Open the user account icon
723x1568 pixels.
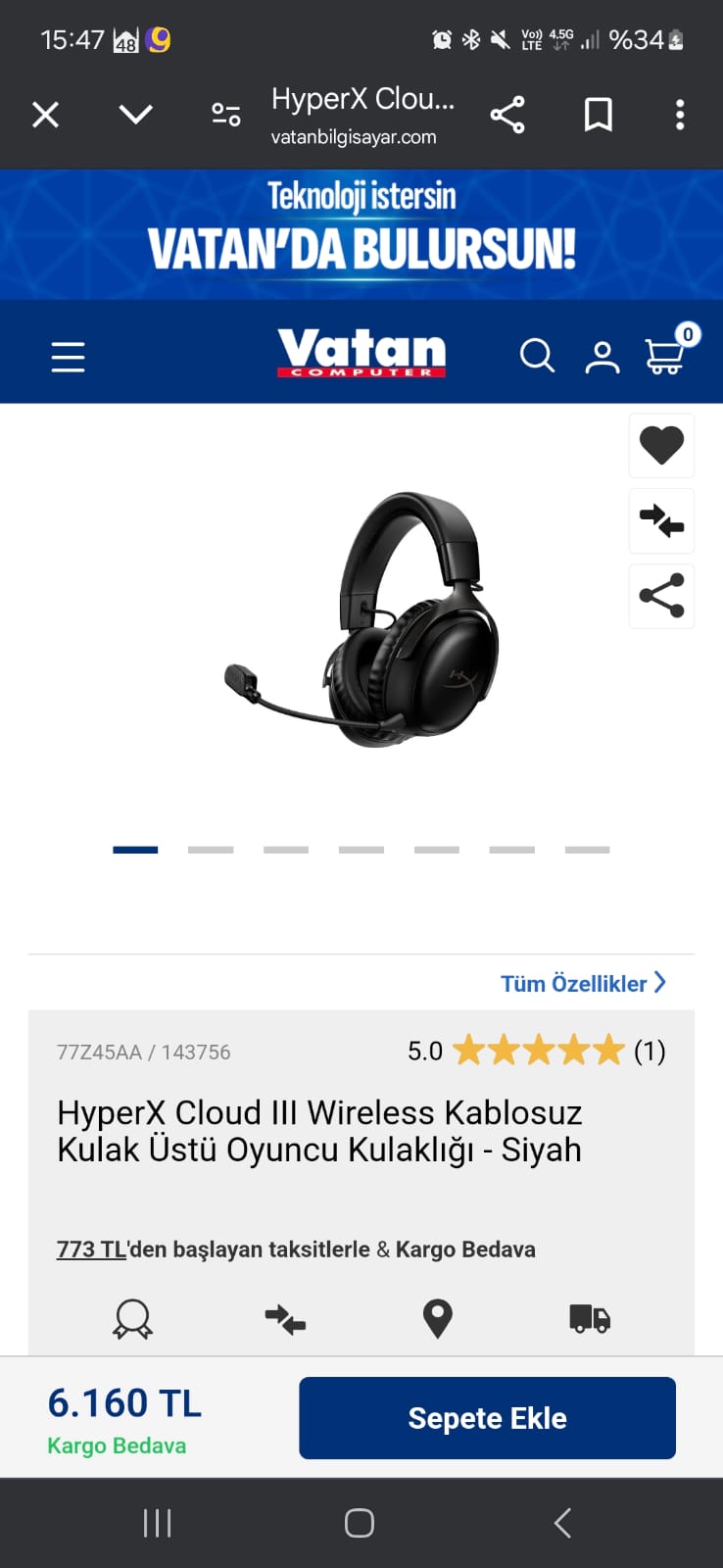pyautogui.click(x=602, y=357)
